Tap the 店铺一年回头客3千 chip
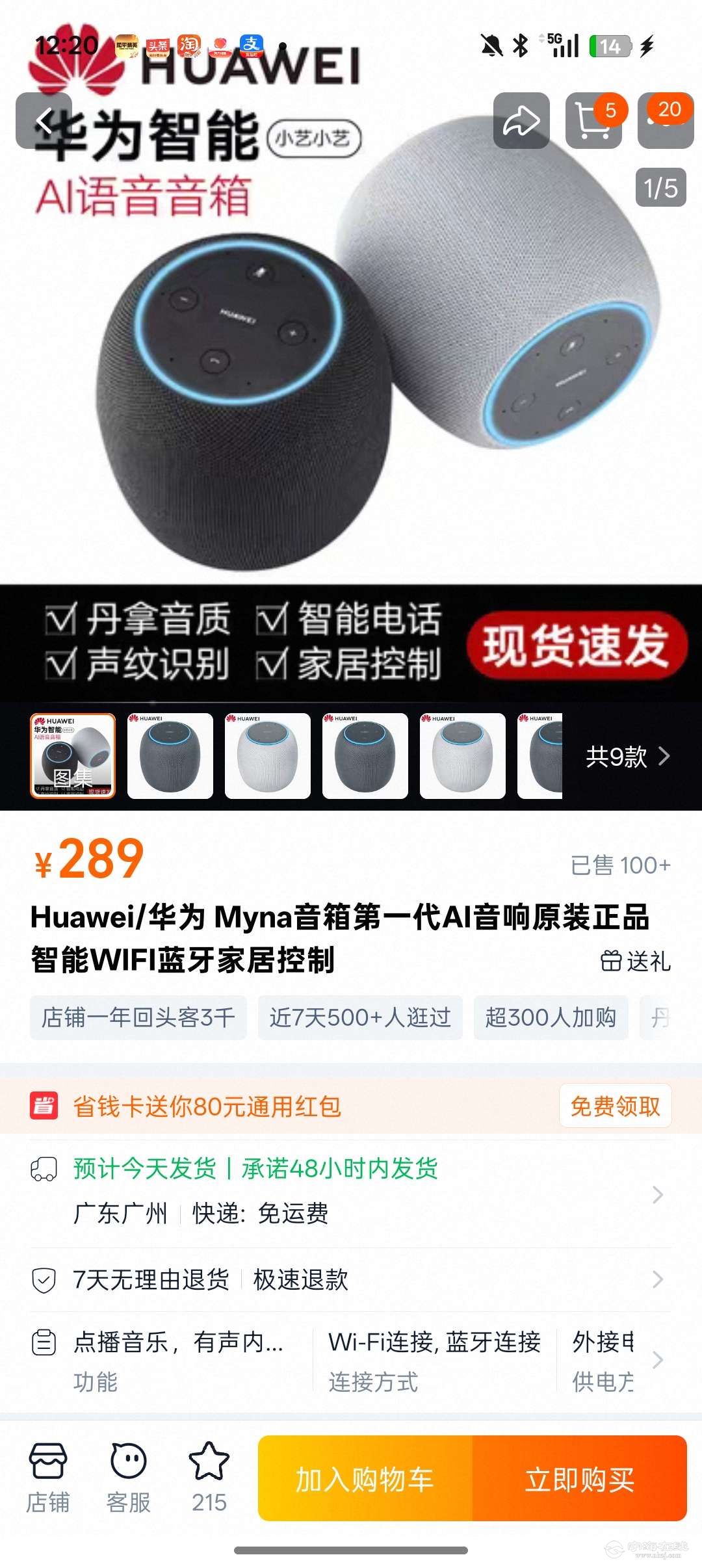This screenshot has height=1568, width=702. pyautogui.click(x=138, y=1017)
